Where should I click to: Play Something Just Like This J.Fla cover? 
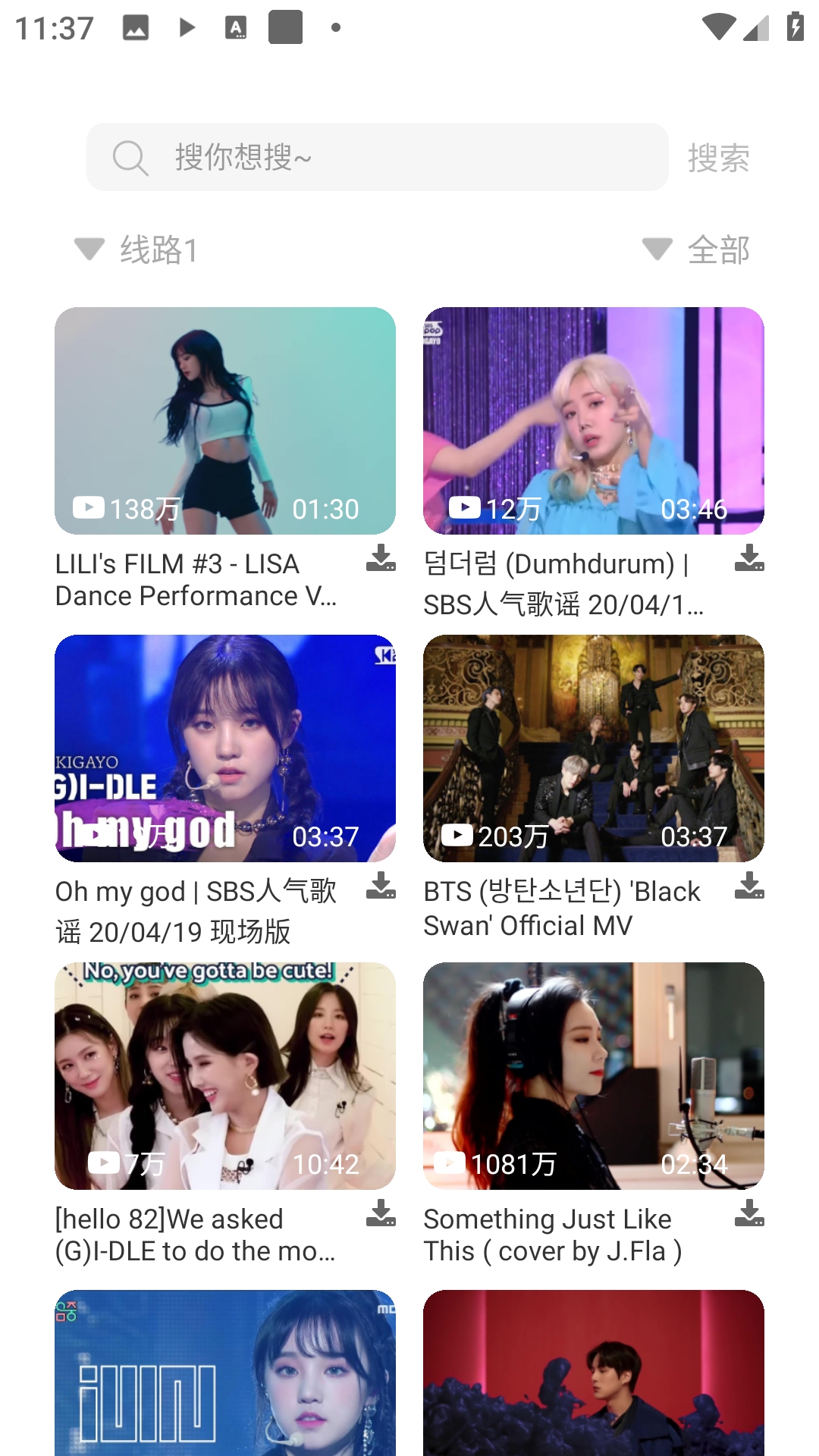pos(594,1076)
